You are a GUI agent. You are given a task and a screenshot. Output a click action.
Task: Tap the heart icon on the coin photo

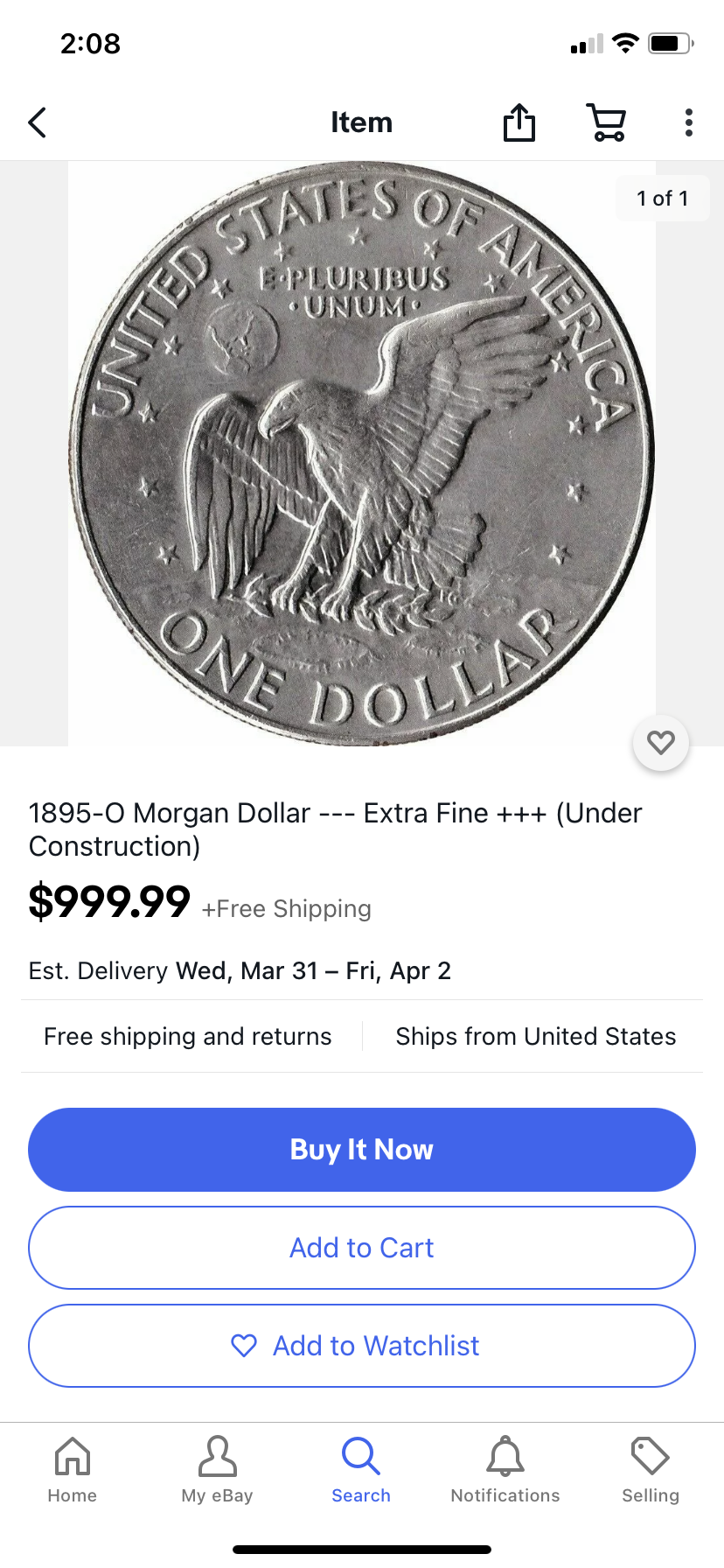661,744
